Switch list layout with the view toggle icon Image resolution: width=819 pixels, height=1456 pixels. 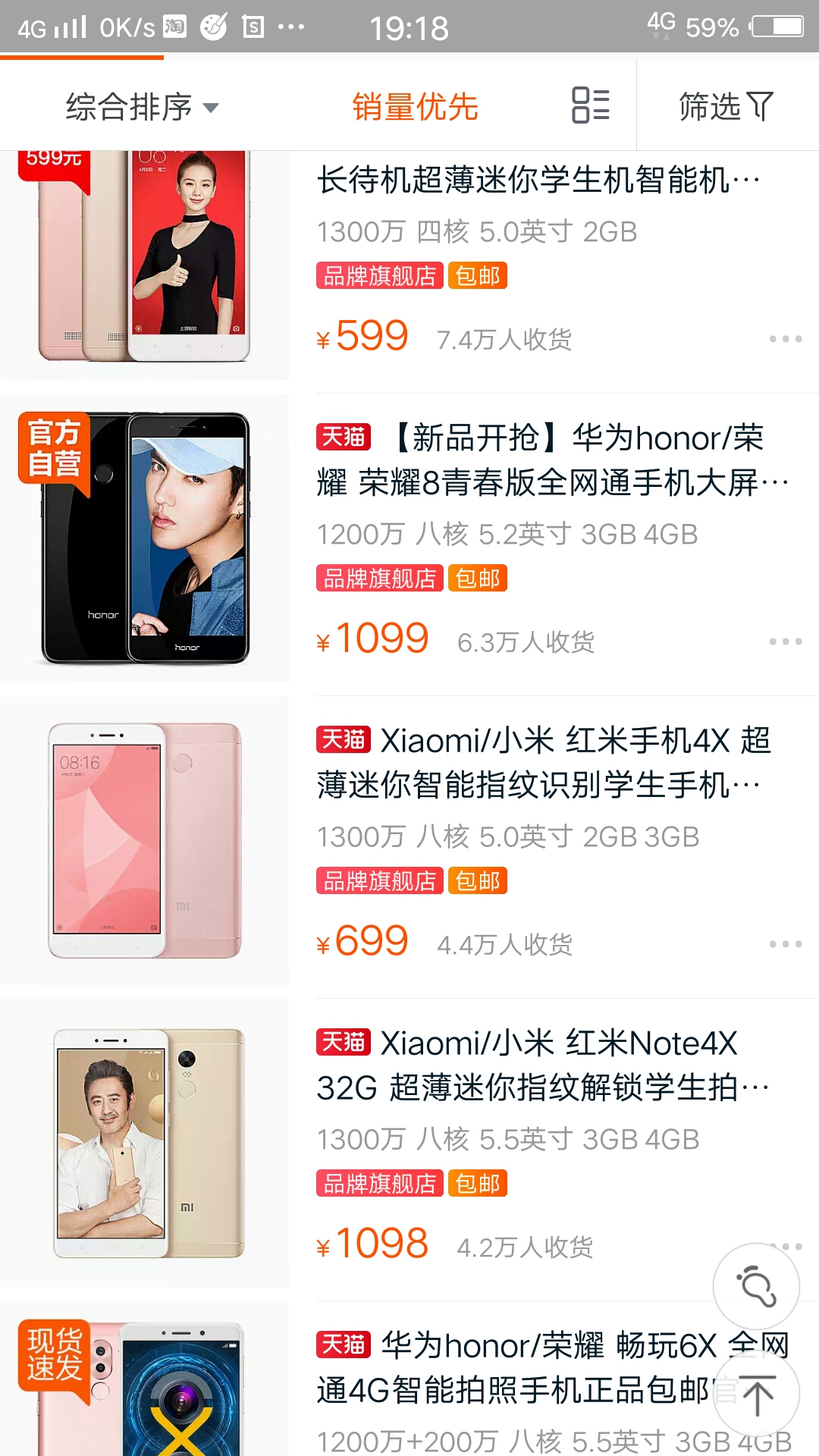590,105
